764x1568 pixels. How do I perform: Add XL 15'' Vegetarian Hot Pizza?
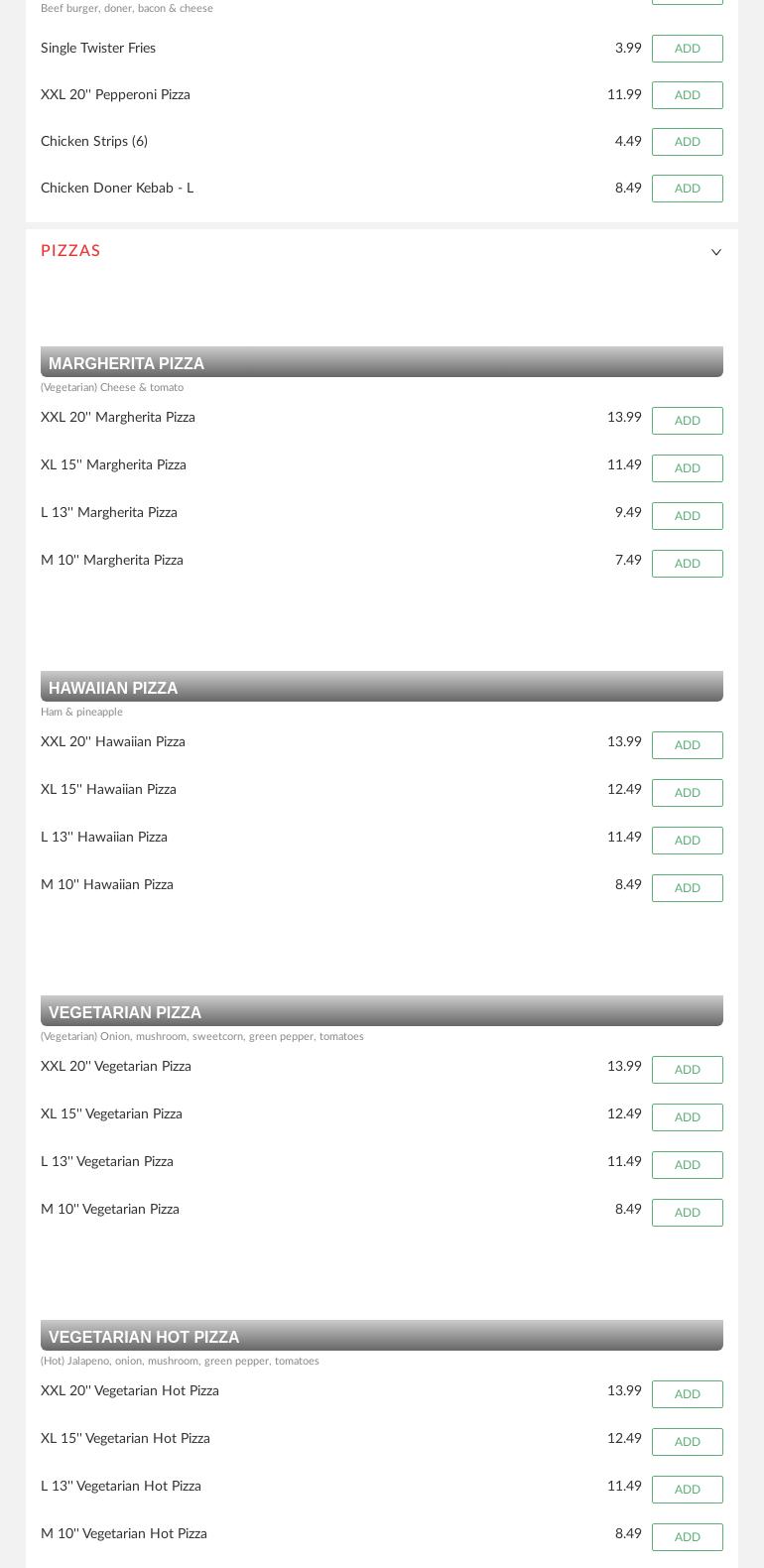pyautogui.click(x=688, y=1442)
